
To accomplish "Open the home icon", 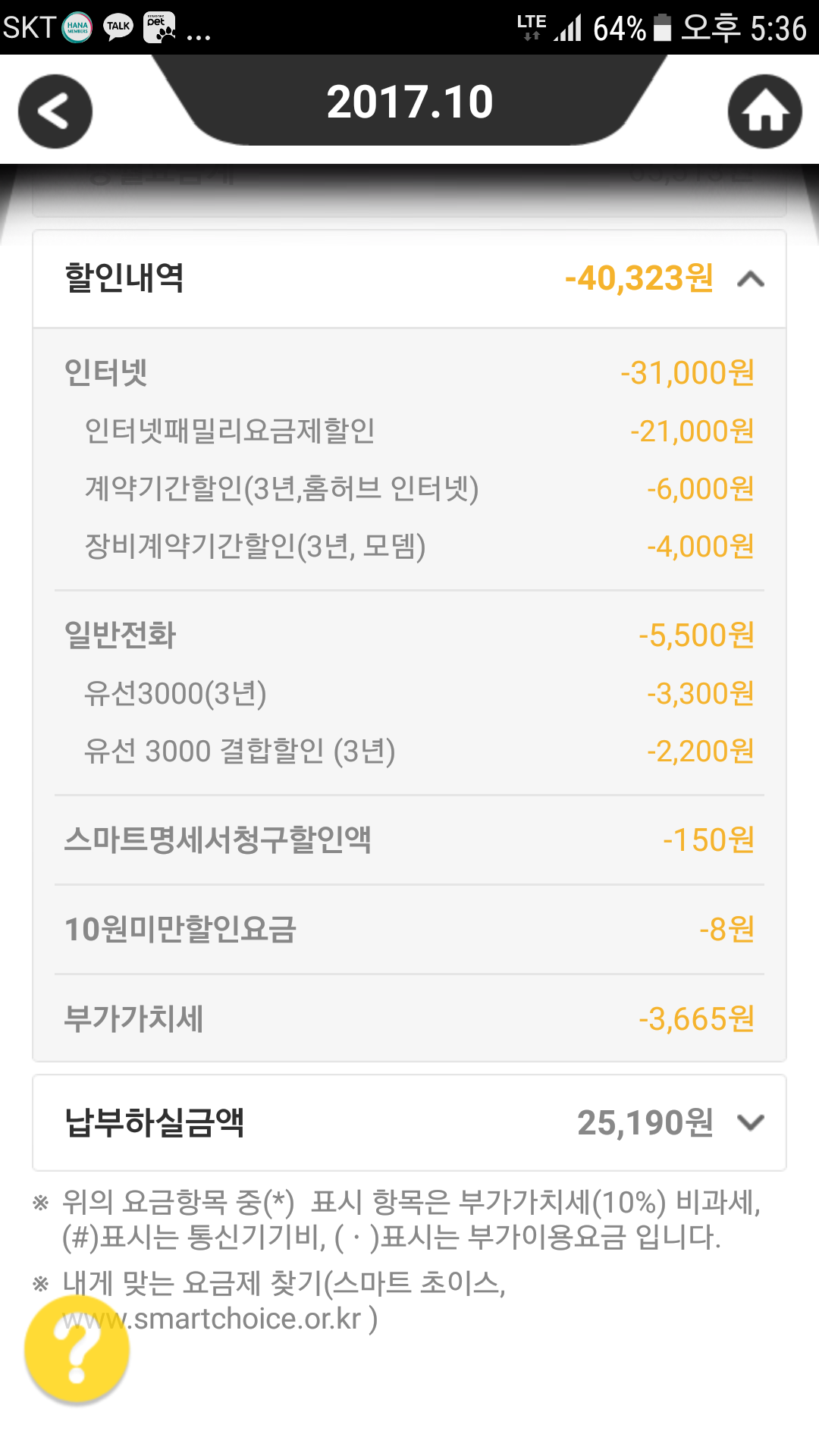I will 764,111.
